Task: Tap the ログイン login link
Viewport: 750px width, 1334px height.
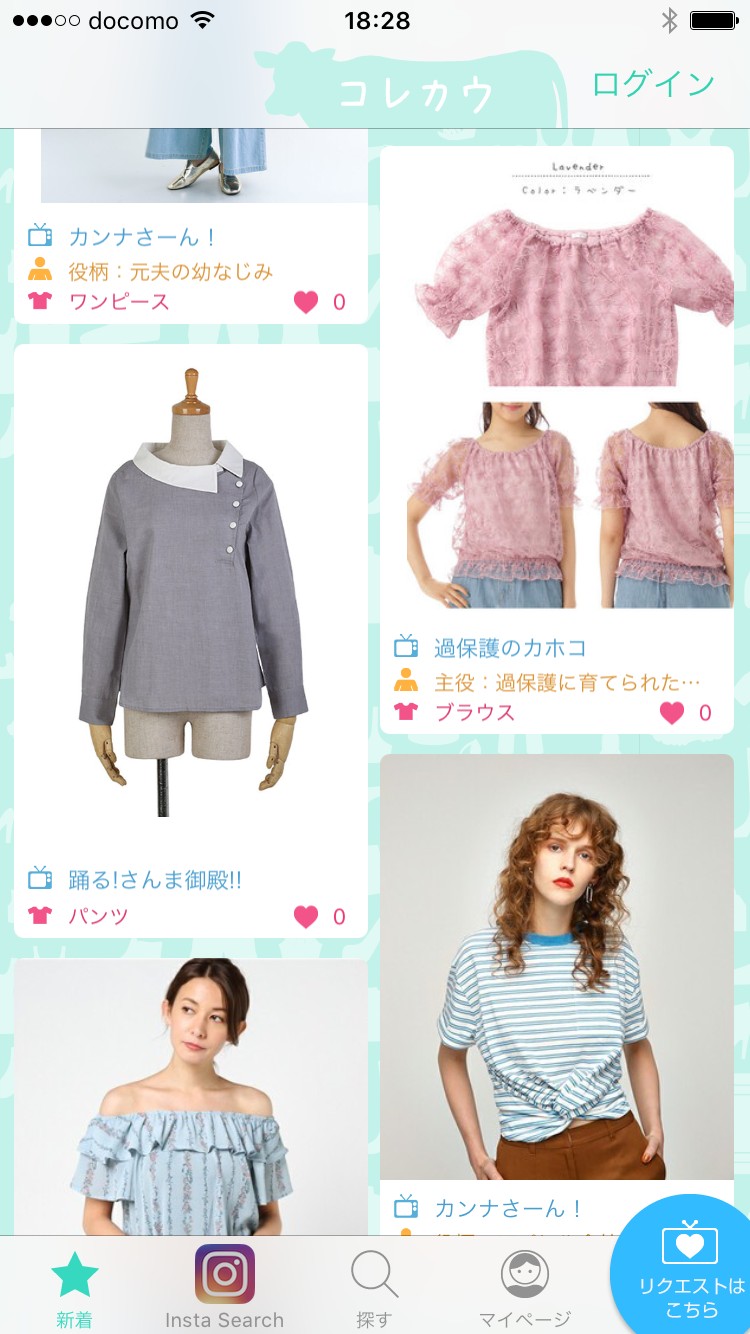Action: coord(653,84)
